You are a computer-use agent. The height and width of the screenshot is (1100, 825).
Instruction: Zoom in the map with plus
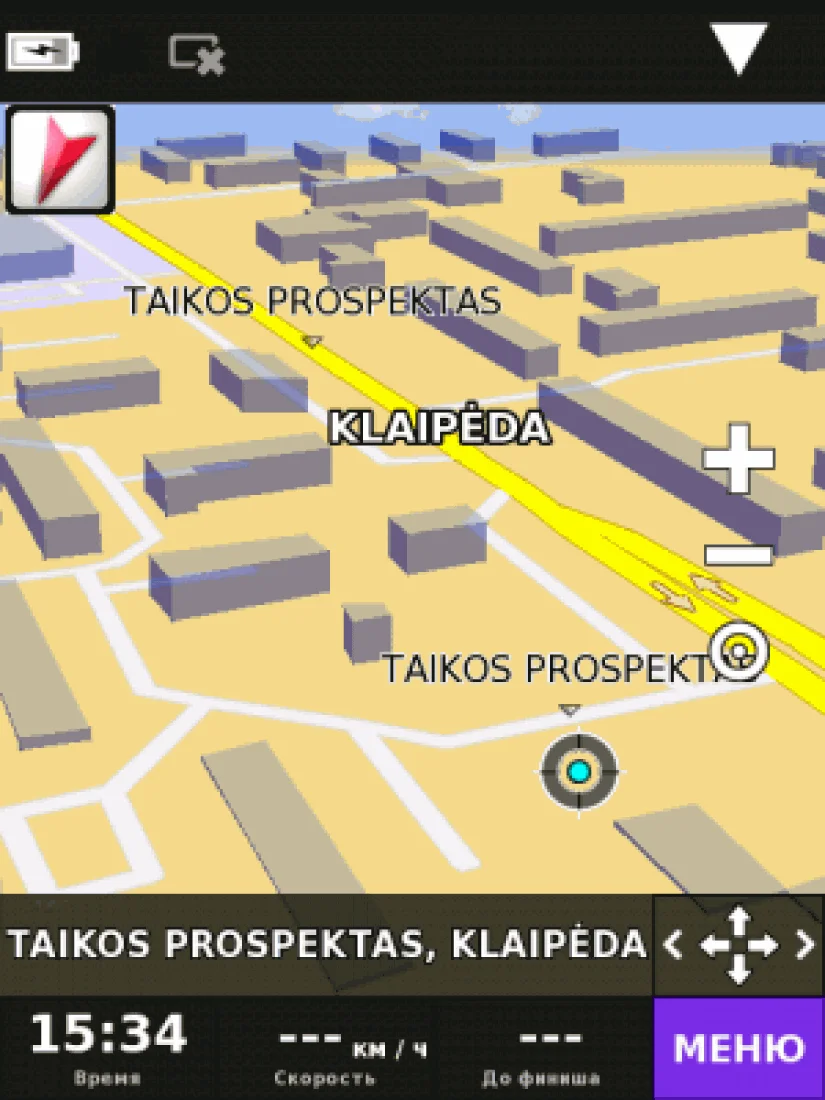(738, 459)
